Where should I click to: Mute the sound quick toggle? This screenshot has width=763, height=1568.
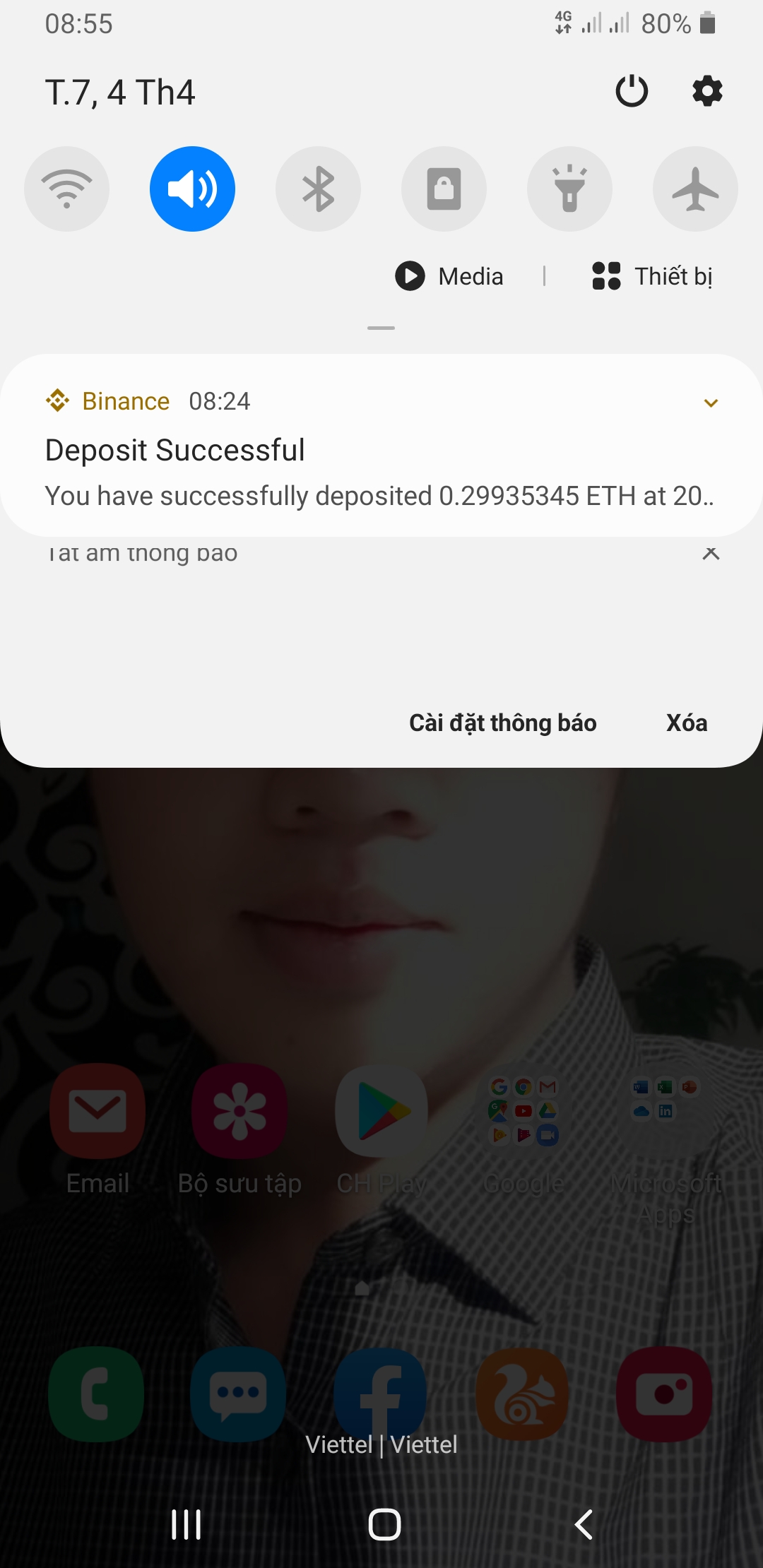coord(192,189)
